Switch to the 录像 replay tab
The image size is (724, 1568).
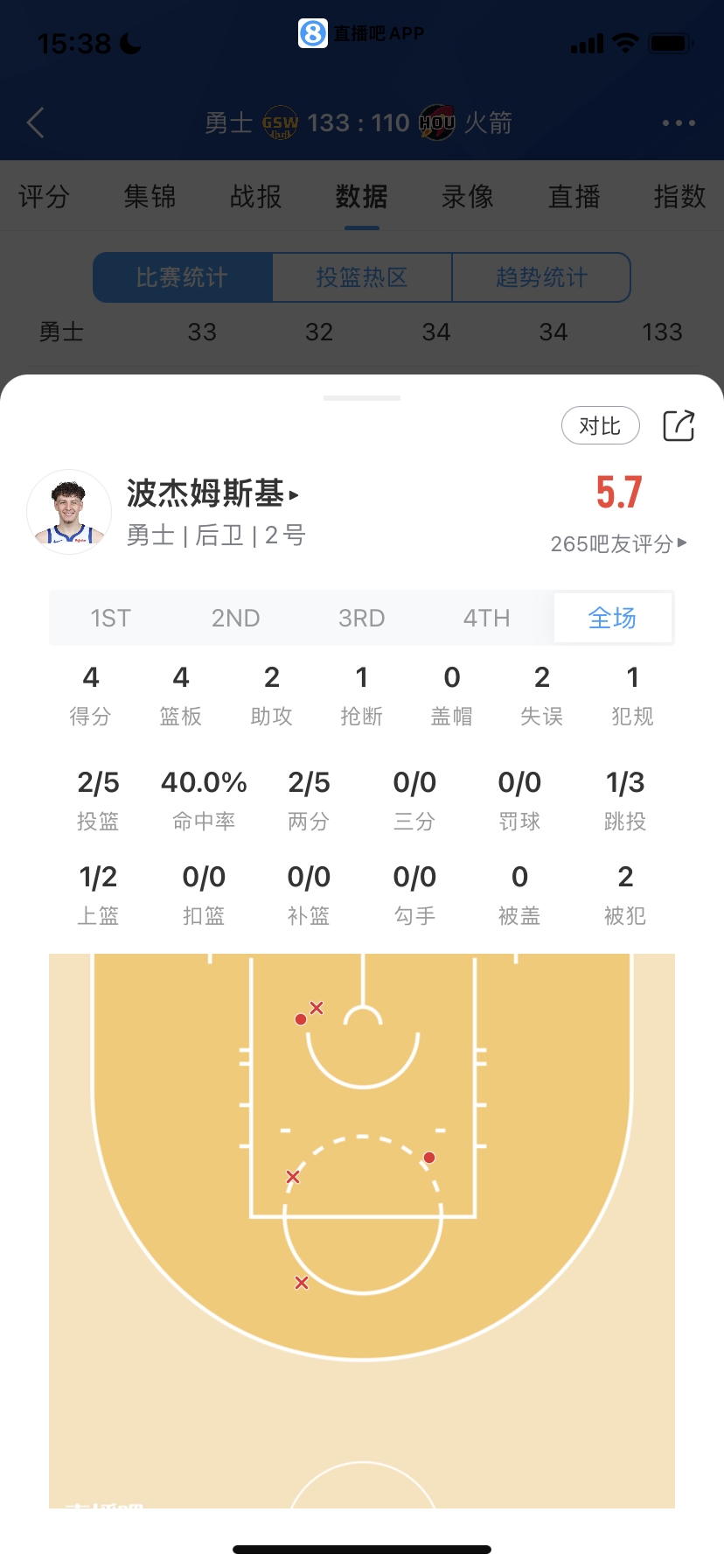tap(468, 196)
